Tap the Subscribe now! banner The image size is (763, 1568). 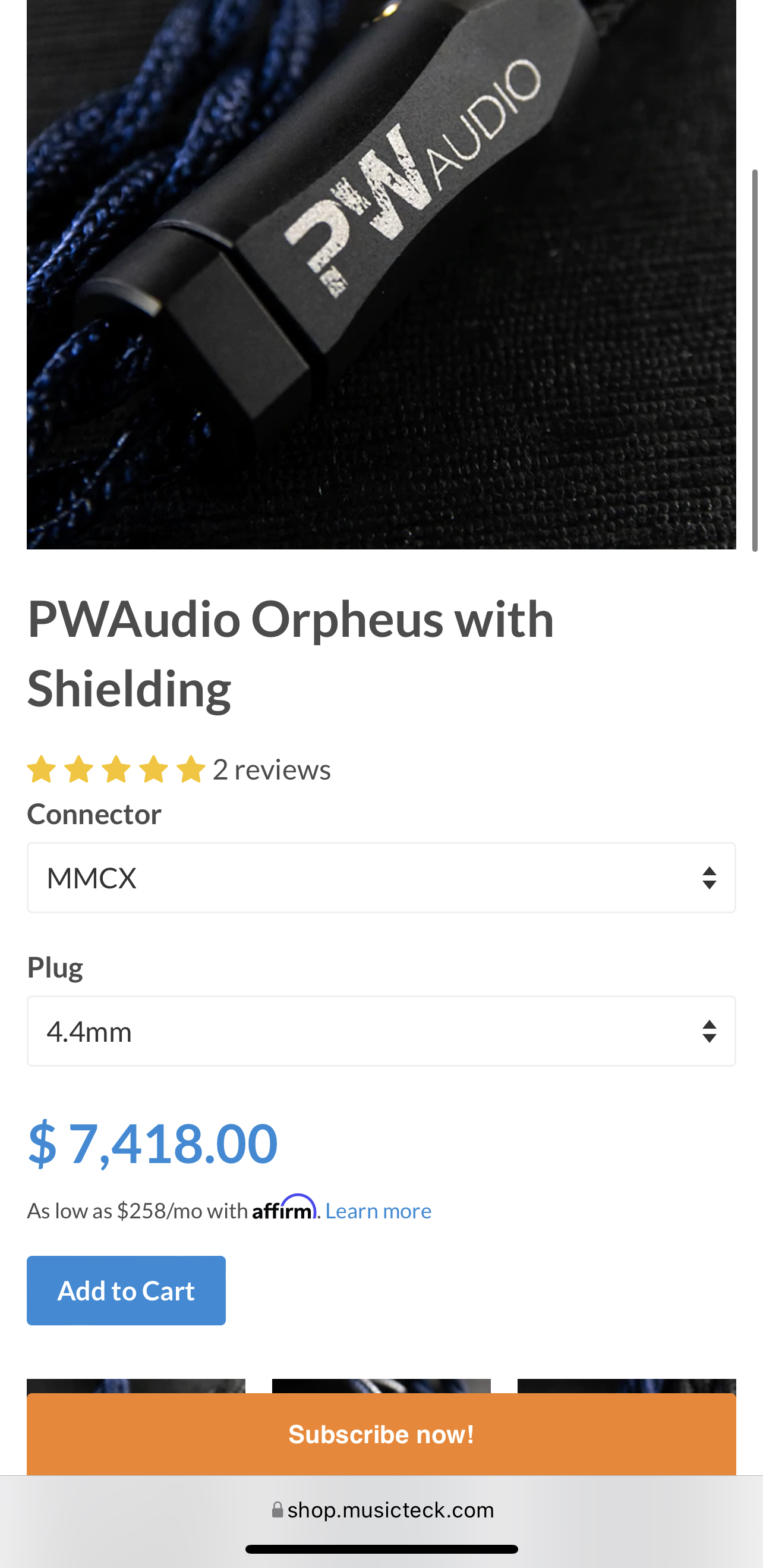381,1434
